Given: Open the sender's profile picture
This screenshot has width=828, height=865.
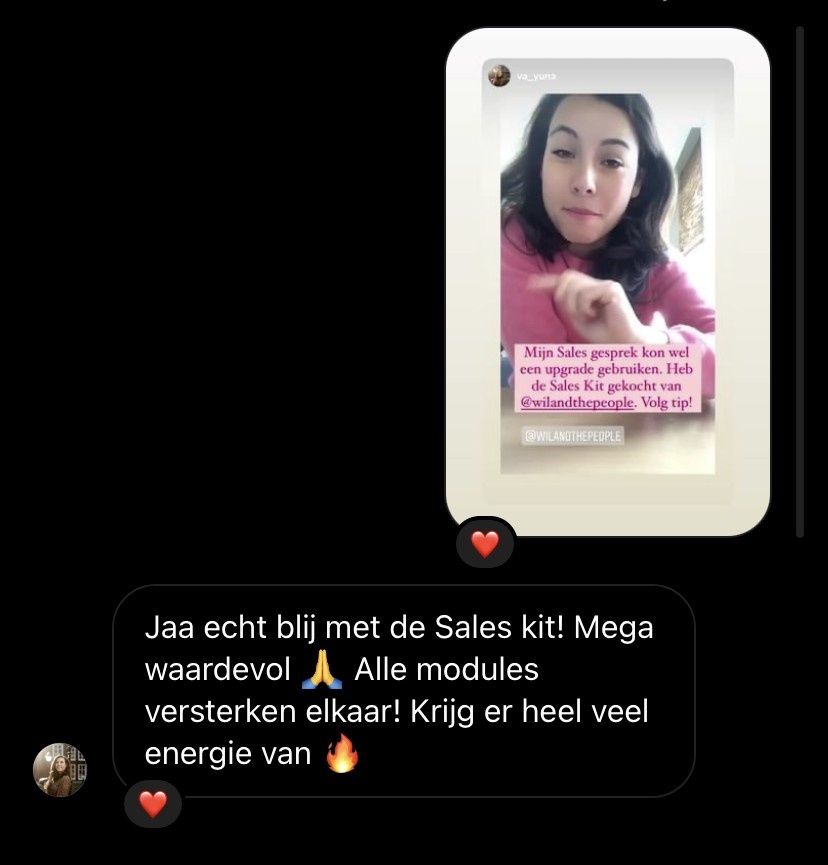Looking at the screenshot, I should [x=60, y=770].
